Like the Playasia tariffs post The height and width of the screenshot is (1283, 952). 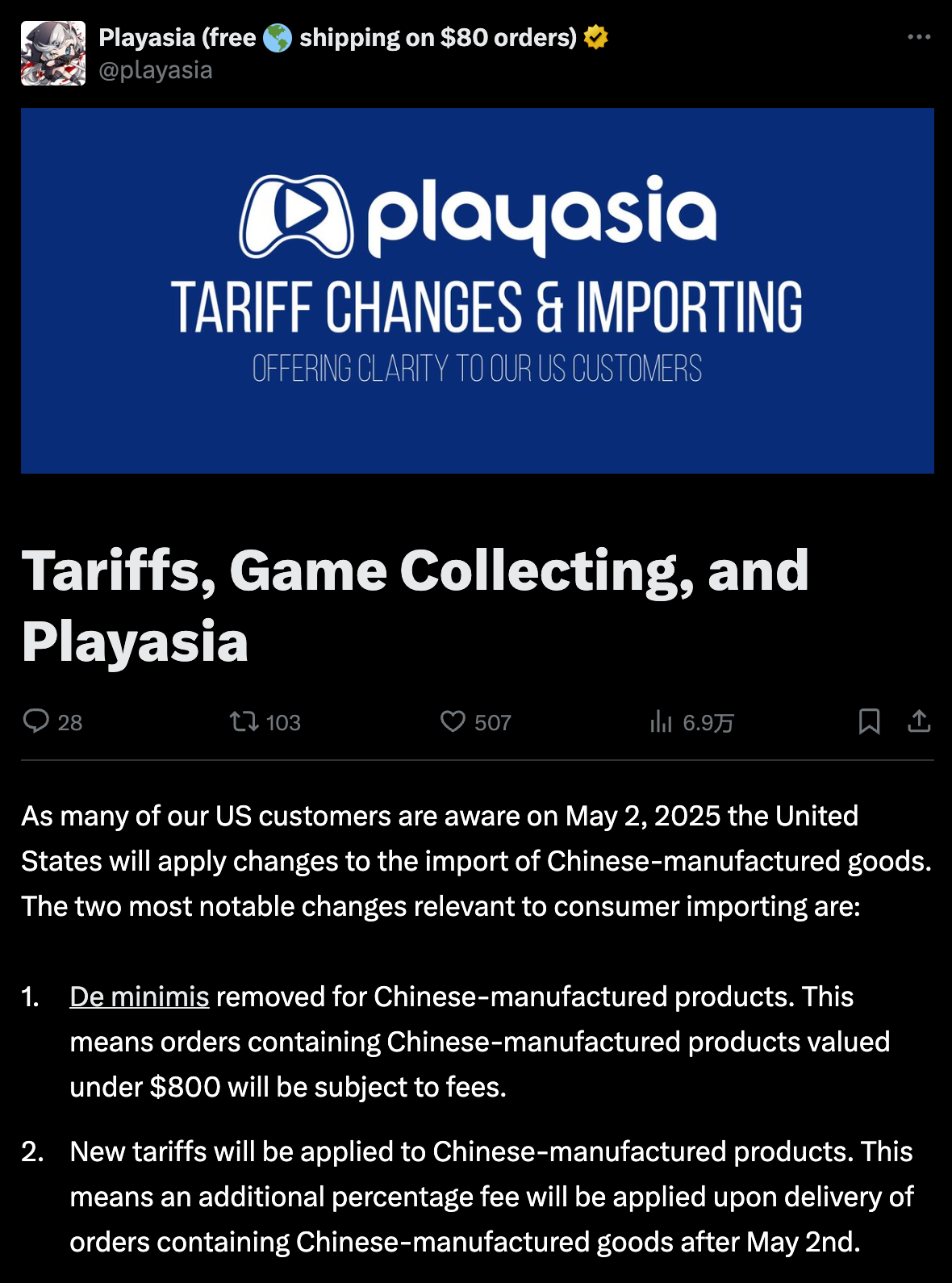tap(453, 721)
